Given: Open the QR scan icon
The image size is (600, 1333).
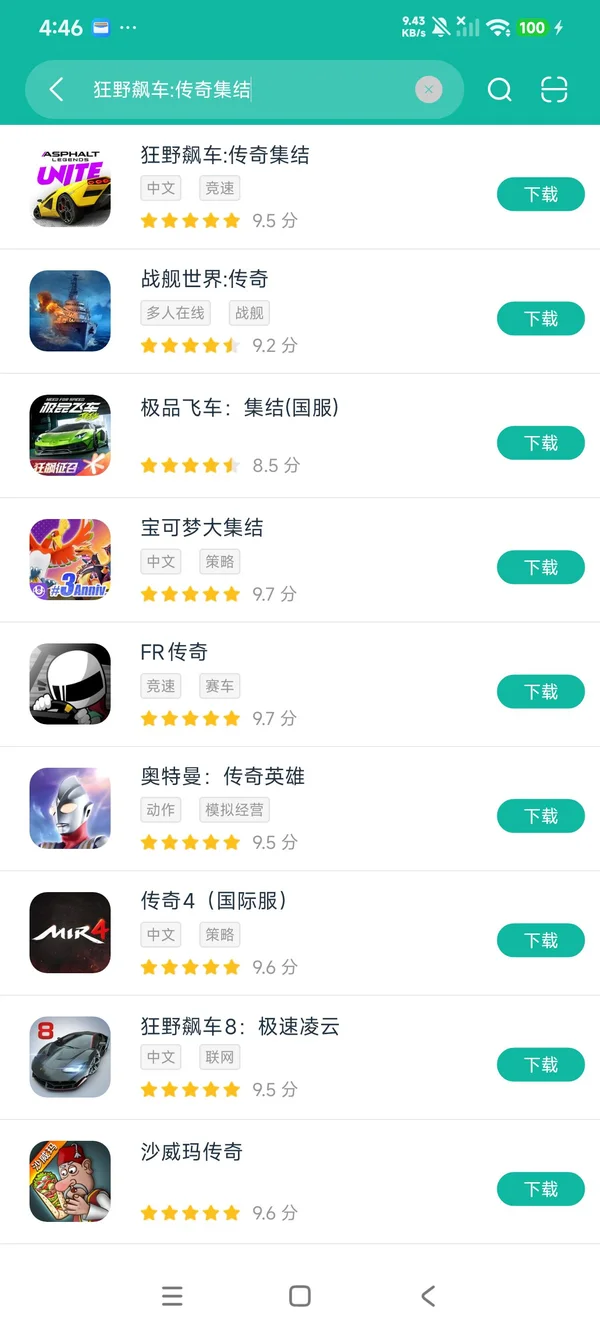Looking at the screenshot, I should point(554,90).
